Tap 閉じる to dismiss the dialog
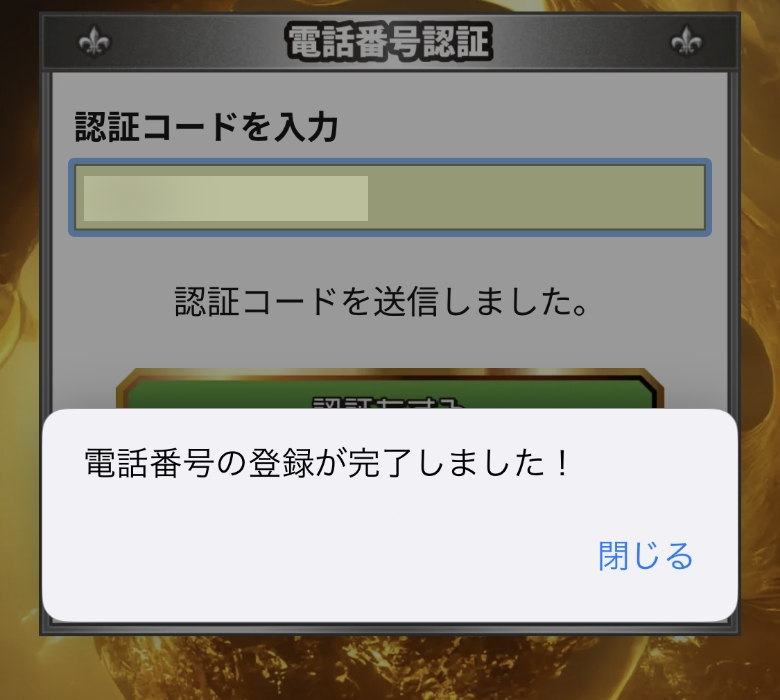The image size is (780, 700). 645,555
